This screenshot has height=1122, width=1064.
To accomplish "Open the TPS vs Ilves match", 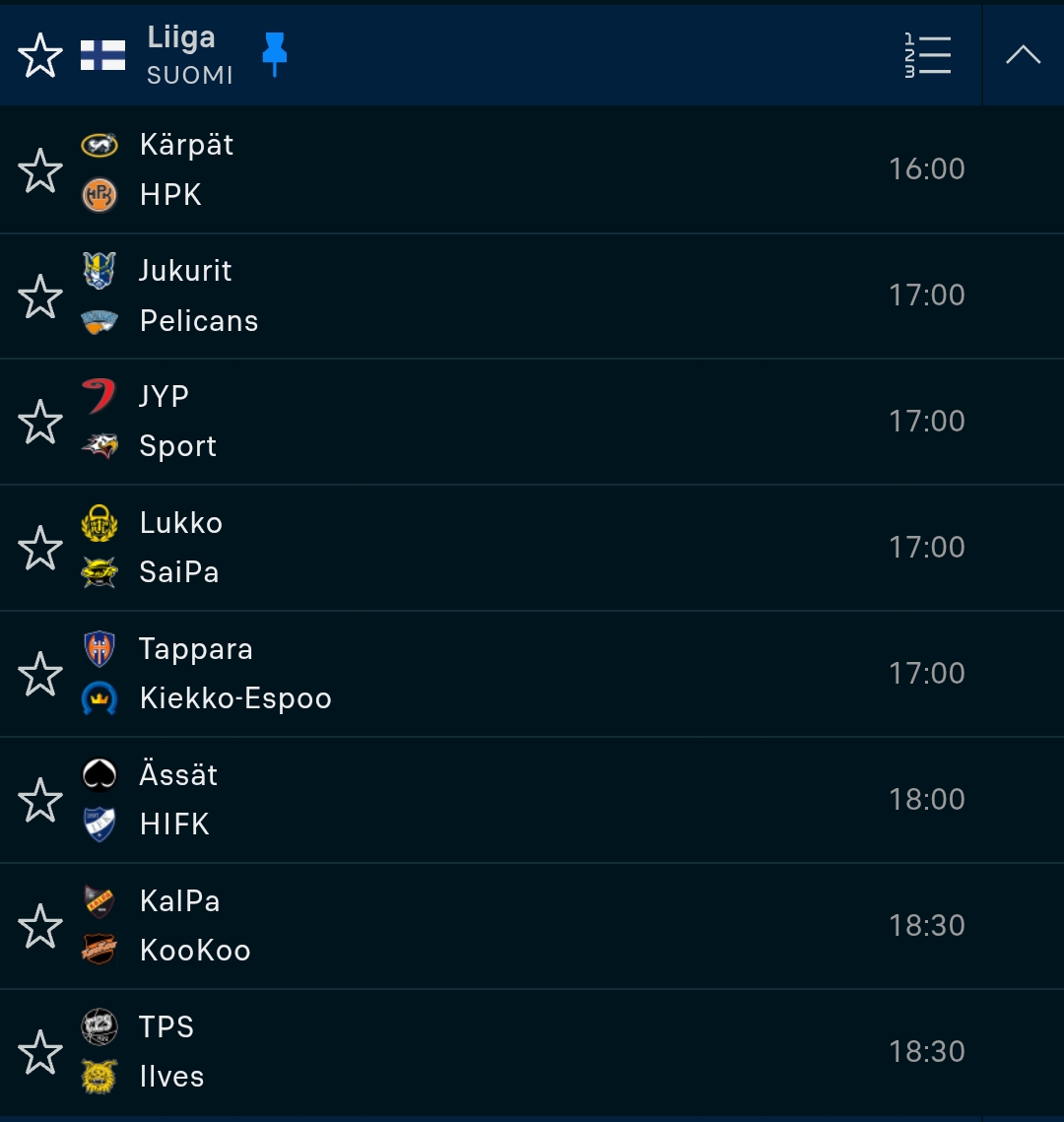I will click(493, 1052).
